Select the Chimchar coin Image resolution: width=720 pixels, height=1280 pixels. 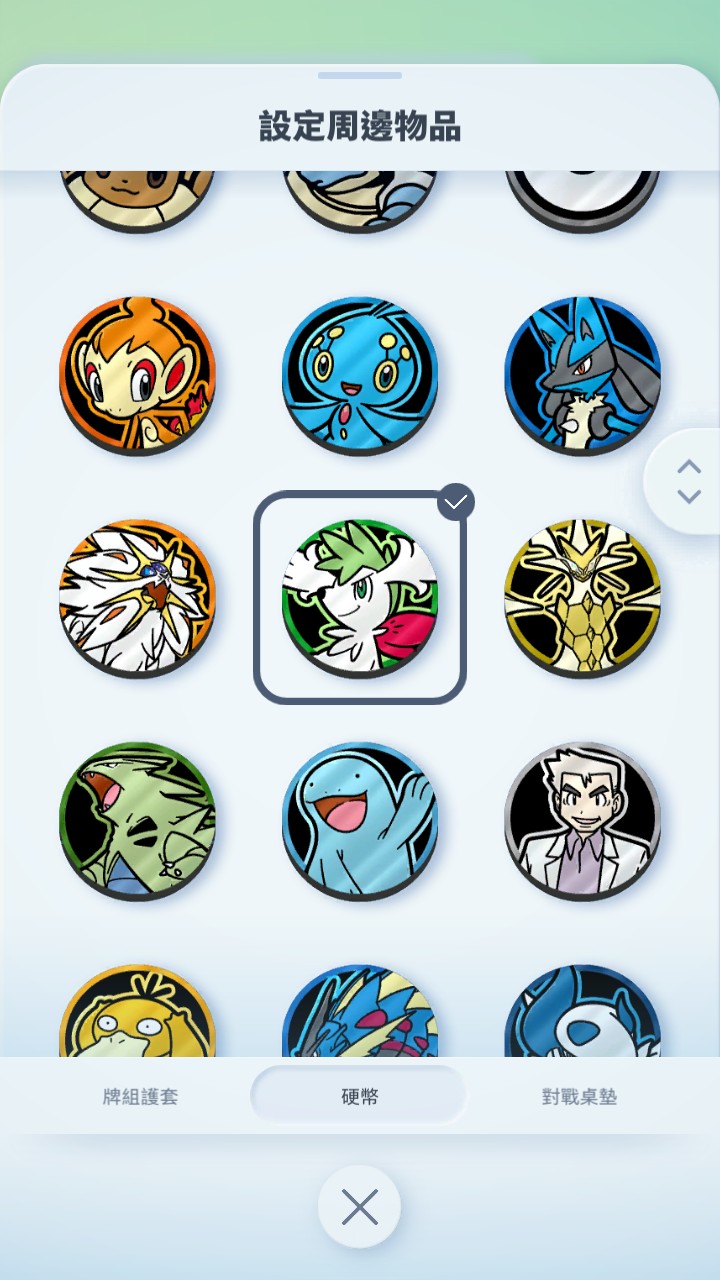[x=138, y=374]
